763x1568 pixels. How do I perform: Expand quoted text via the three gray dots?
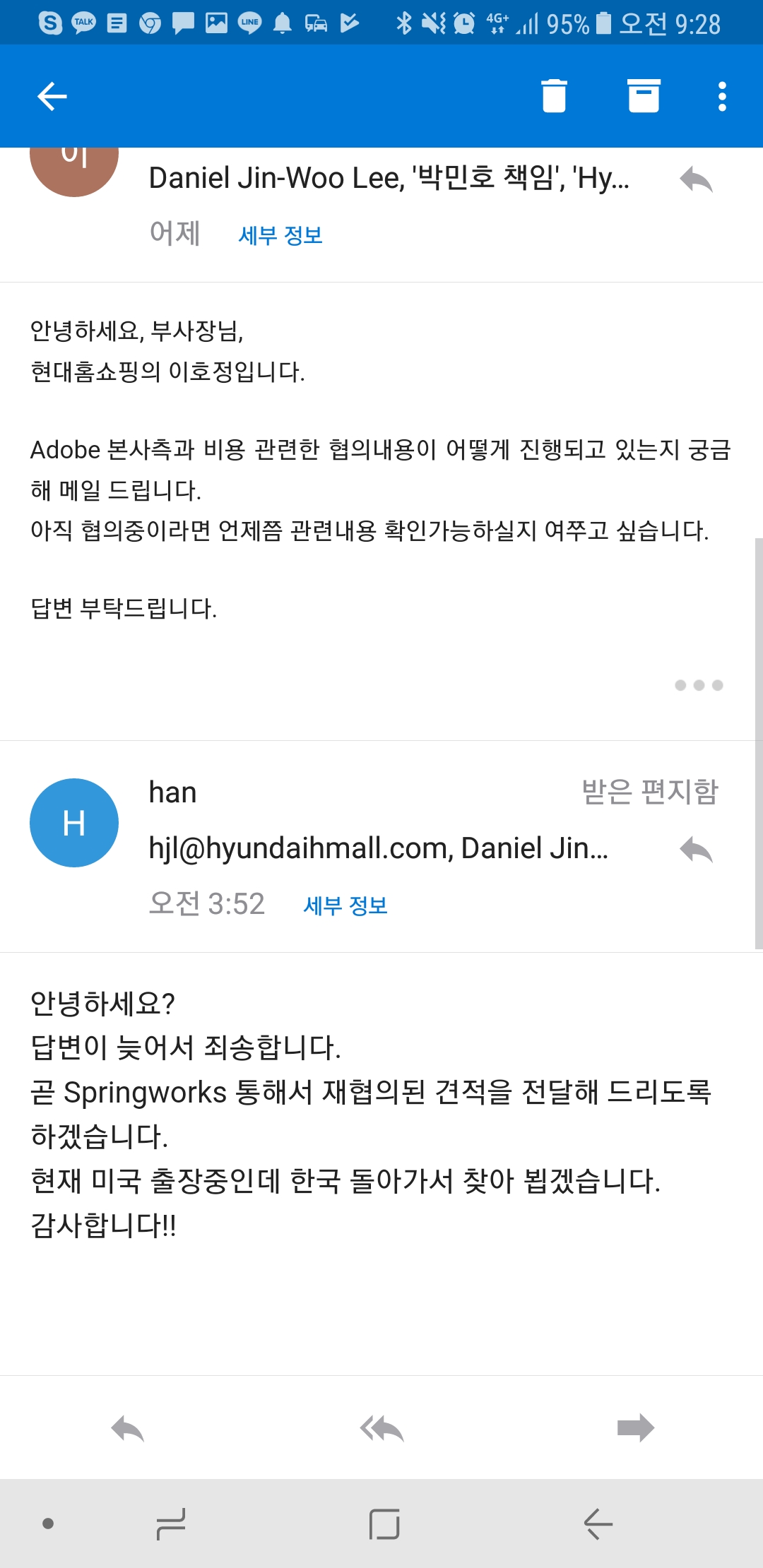tap(699, 685)
